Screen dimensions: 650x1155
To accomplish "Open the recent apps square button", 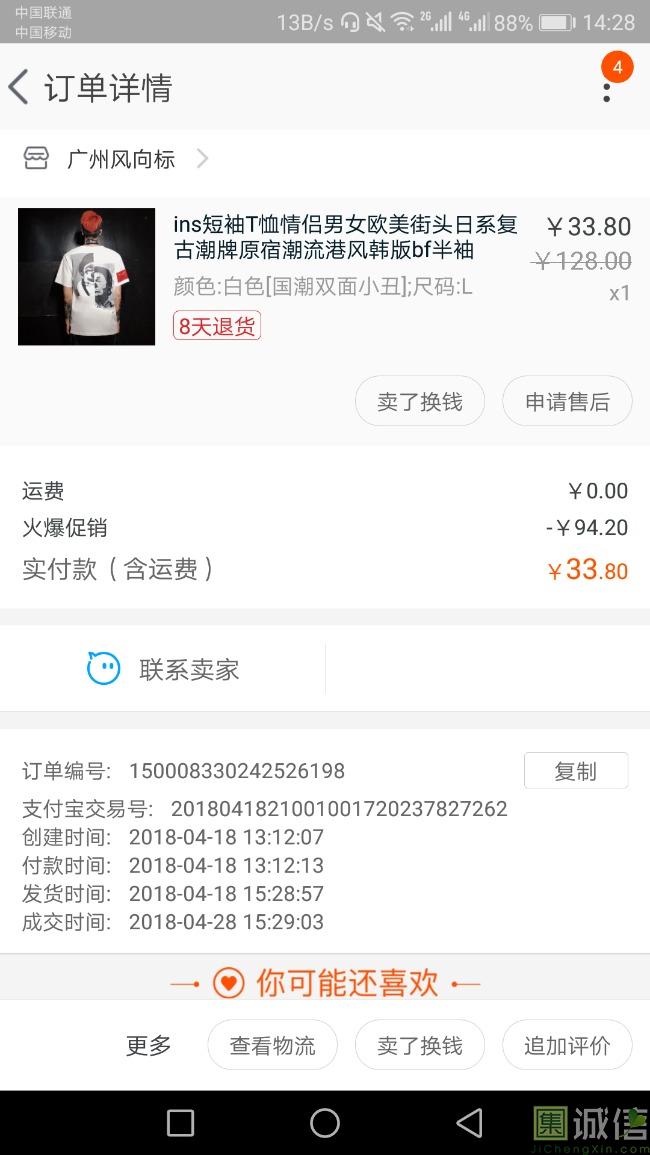I will point(180,1123).
